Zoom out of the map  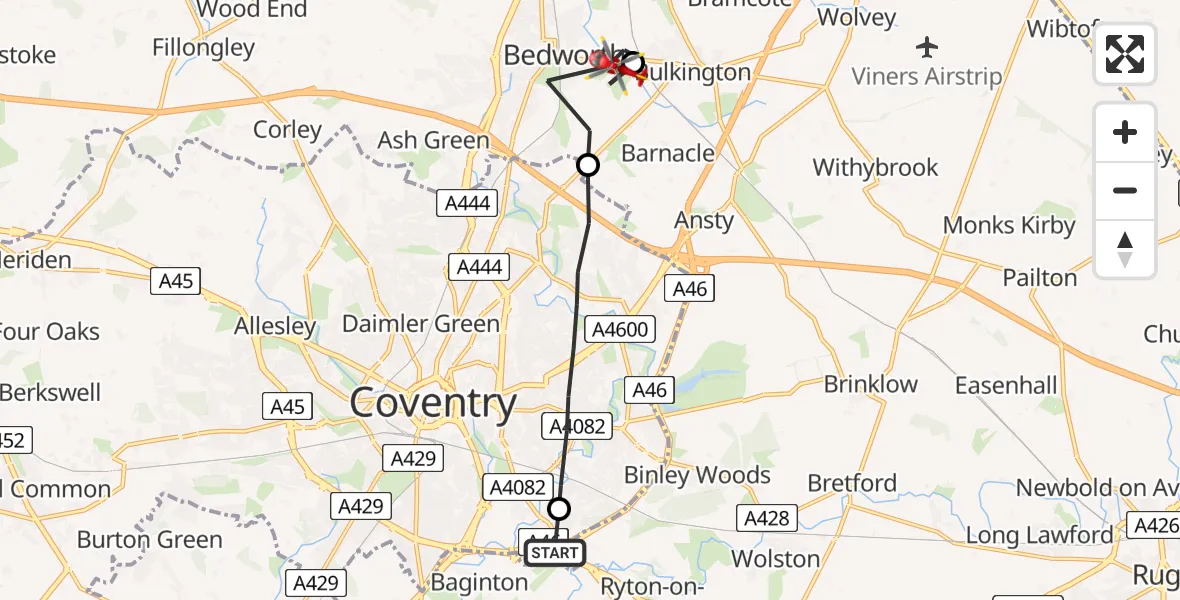click(1125, 191)
